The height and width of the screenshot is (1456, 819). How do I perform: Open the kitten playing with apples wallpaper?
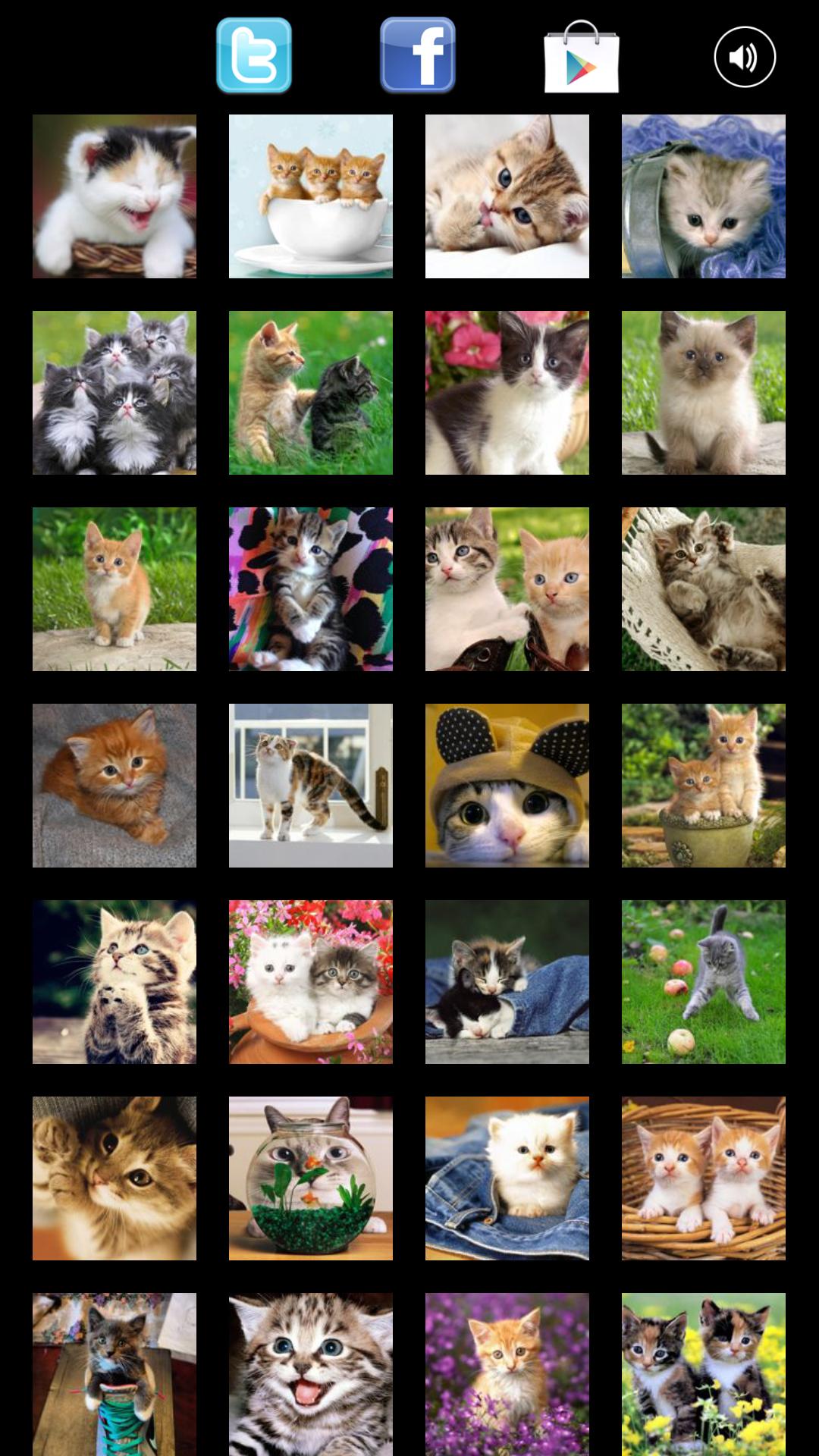(x=703, y=982)
